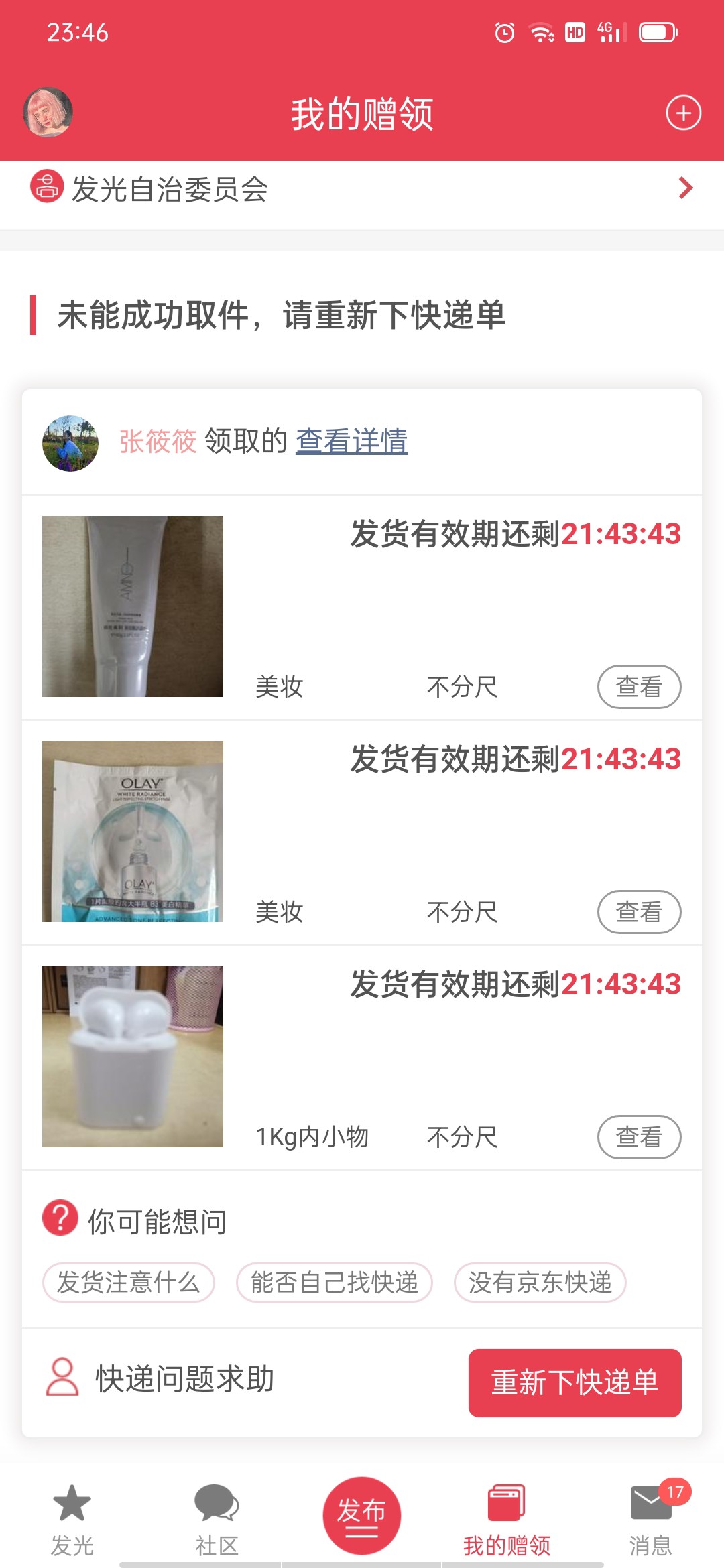Select the 没有京东快递 question chip

(x=540, y=1283)
